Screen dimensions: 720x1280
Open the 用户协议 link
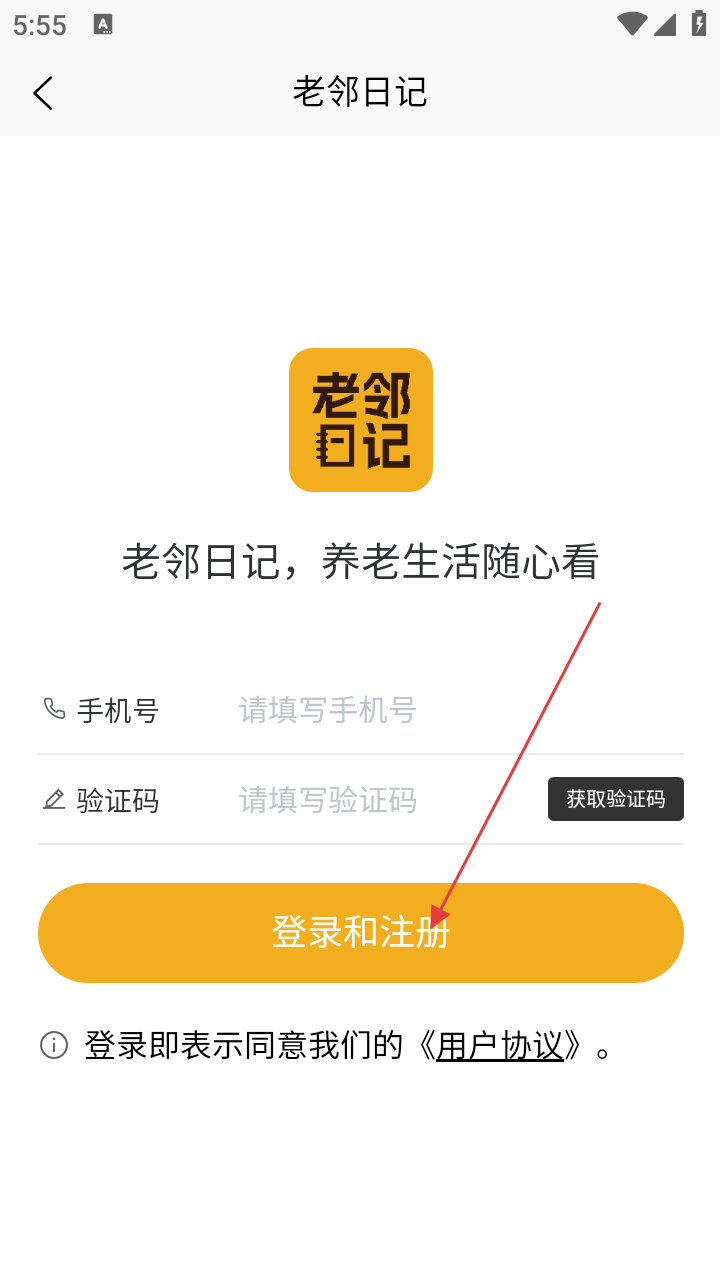point(500,1046)
